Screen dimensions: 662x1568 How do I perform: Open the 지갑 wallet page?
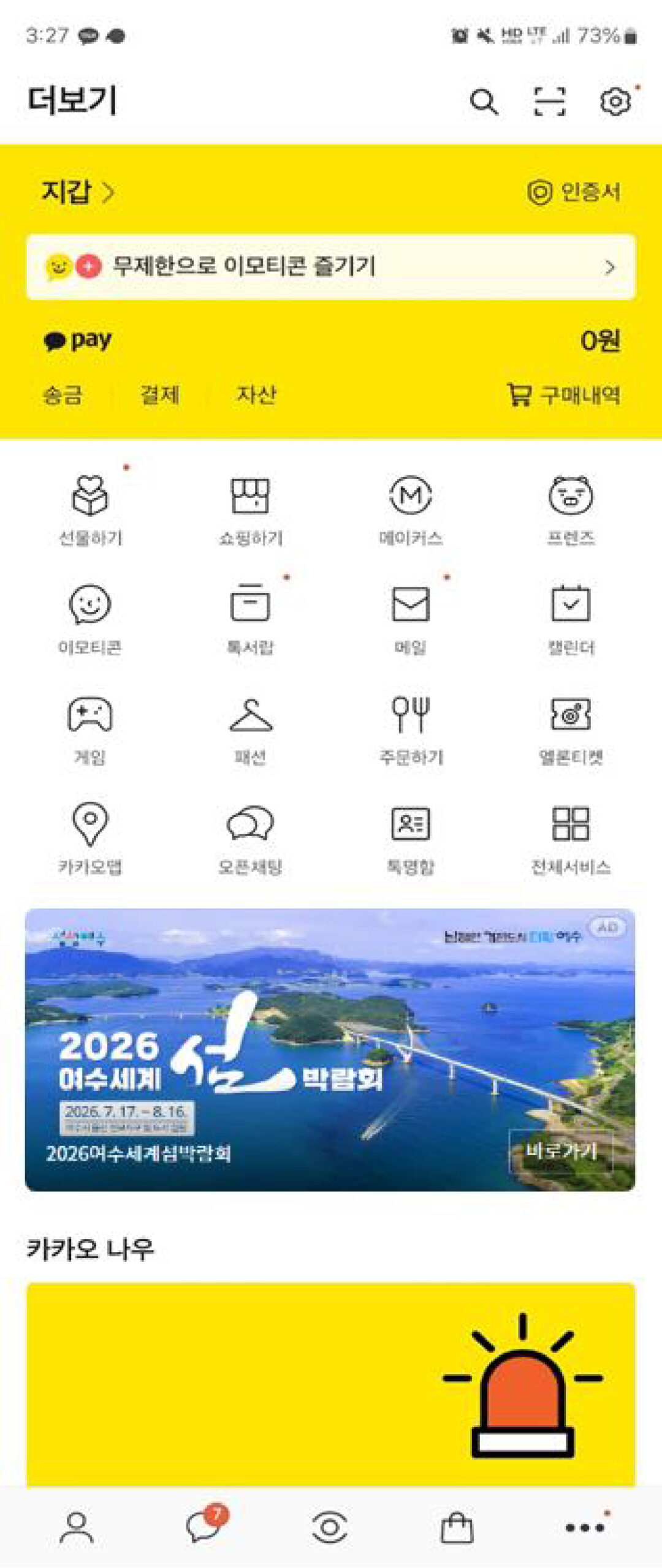[77, 192]
